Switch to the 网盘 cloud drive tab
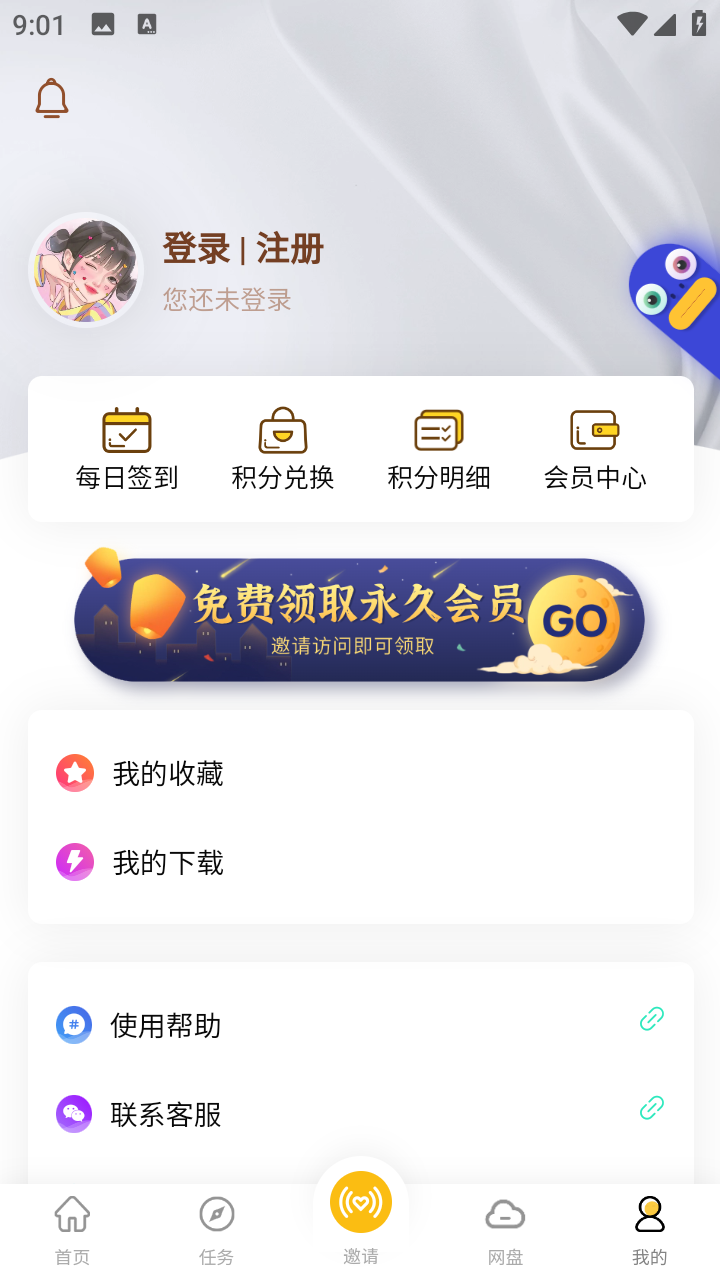 505,1230
